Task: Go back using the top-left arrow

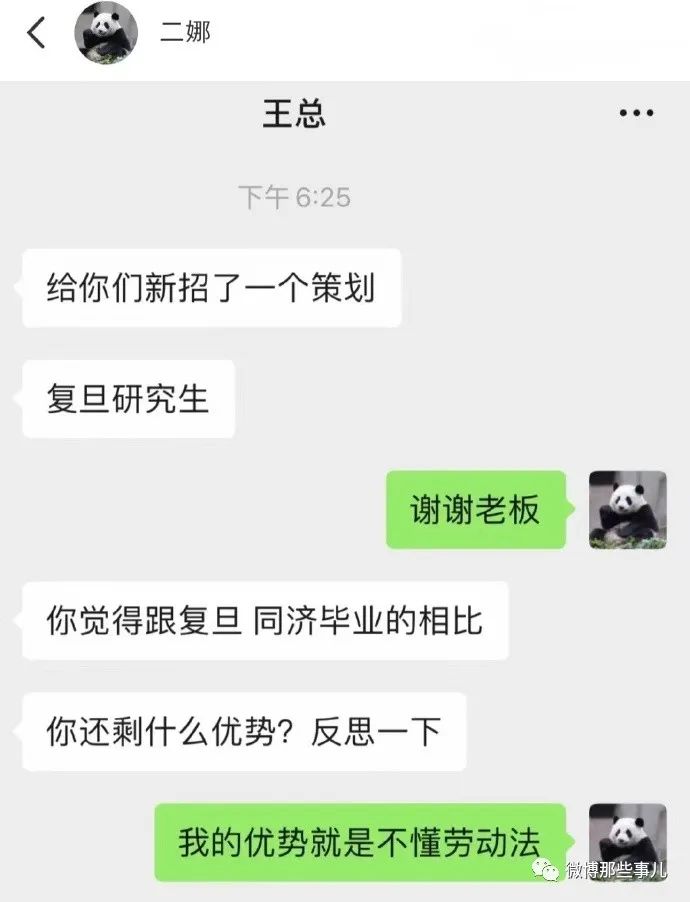Action: (x=36, y=33)
